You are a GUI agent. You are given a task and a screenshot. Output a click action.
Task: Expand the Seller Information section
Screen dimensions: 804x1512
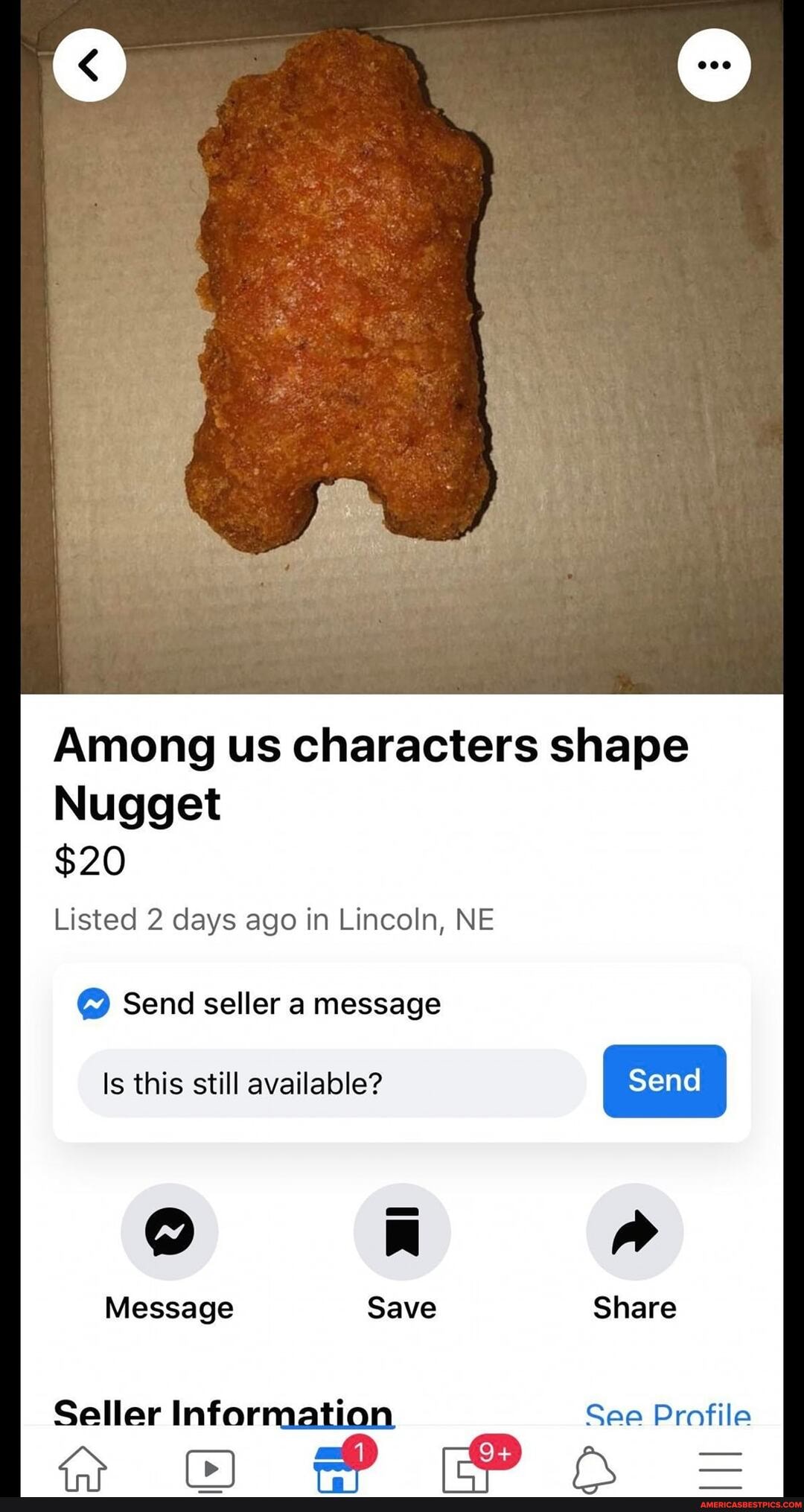(x=223, y=1413)
